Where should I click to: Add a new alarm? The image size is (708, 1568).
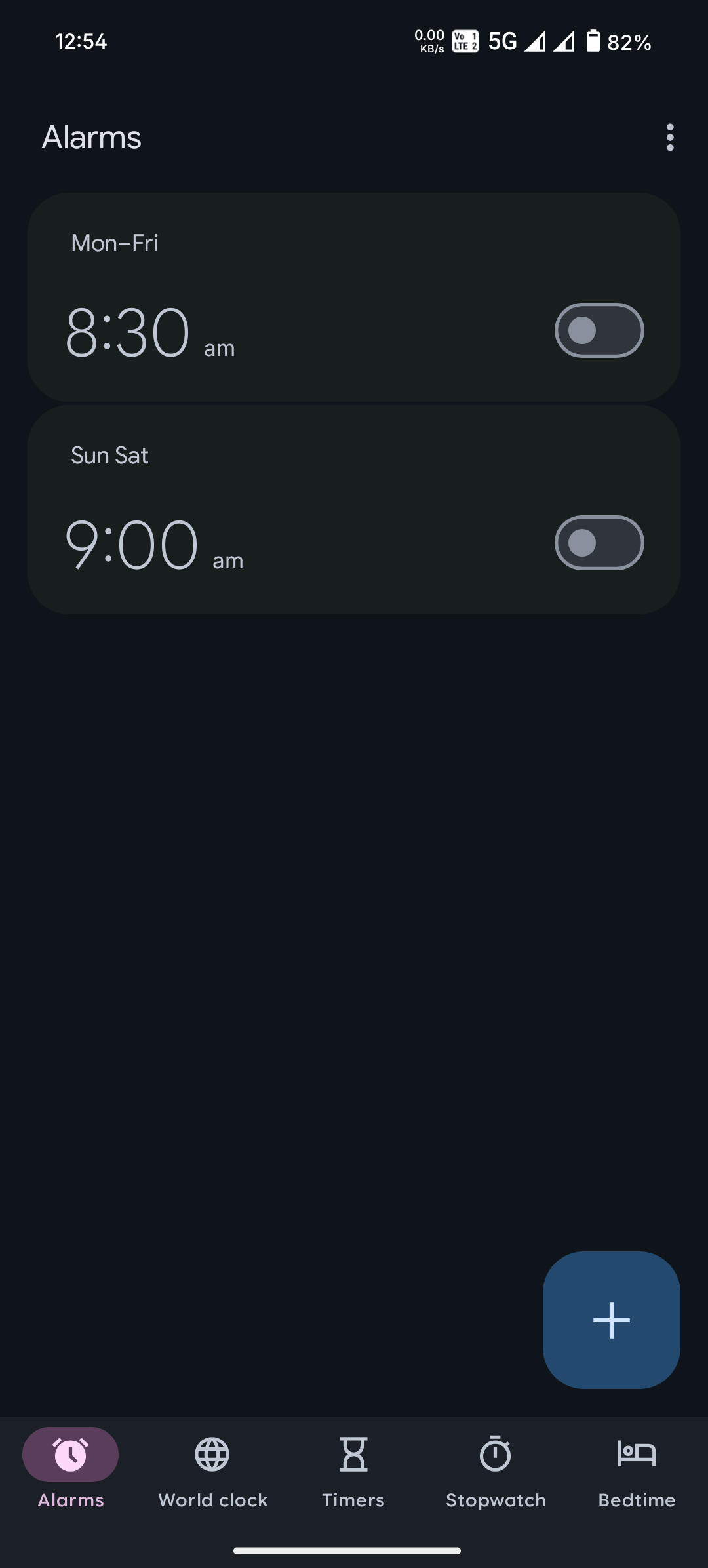pos(611,1320)
